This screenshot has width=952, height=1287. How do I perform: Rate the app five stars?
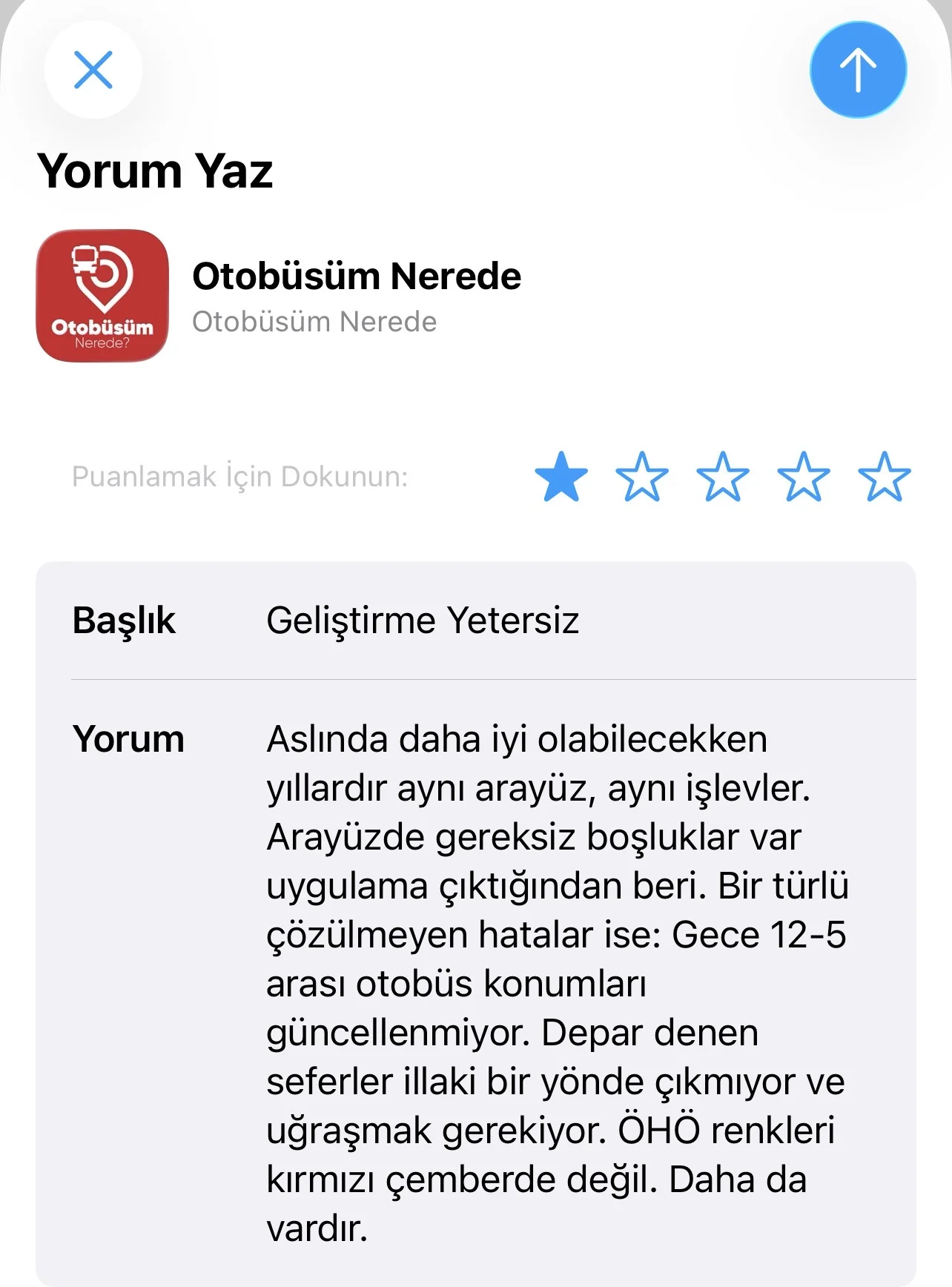[x=884, y=477]
